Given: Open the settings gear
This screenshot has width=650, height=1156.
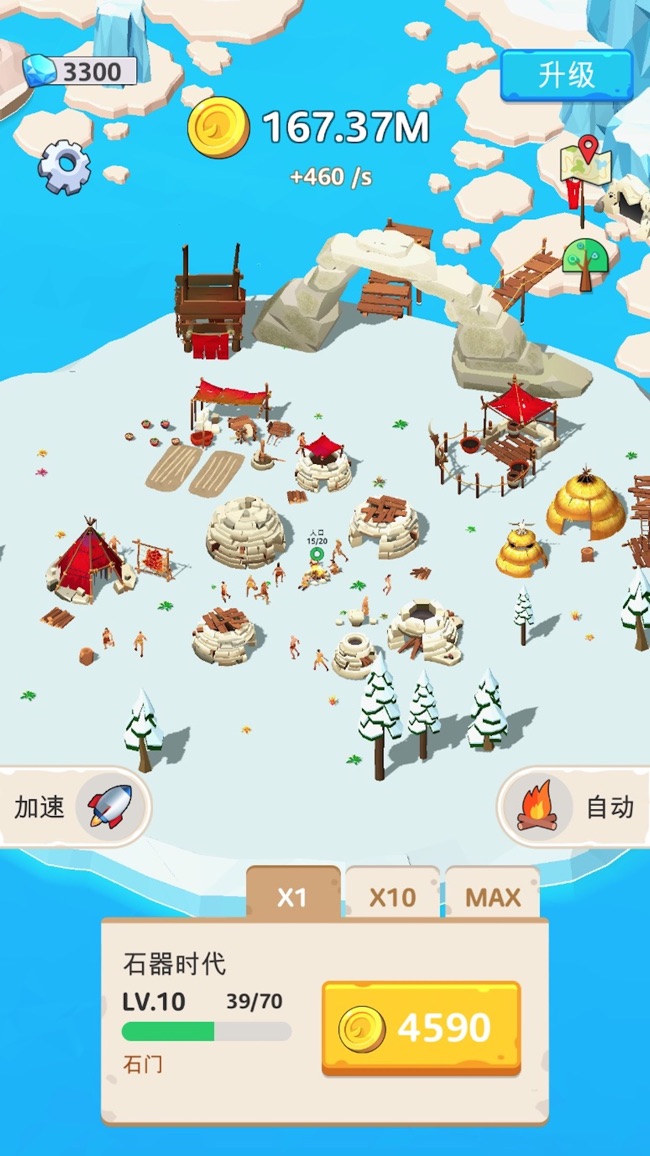Looking at the screenshot, I should coord(64,166).
